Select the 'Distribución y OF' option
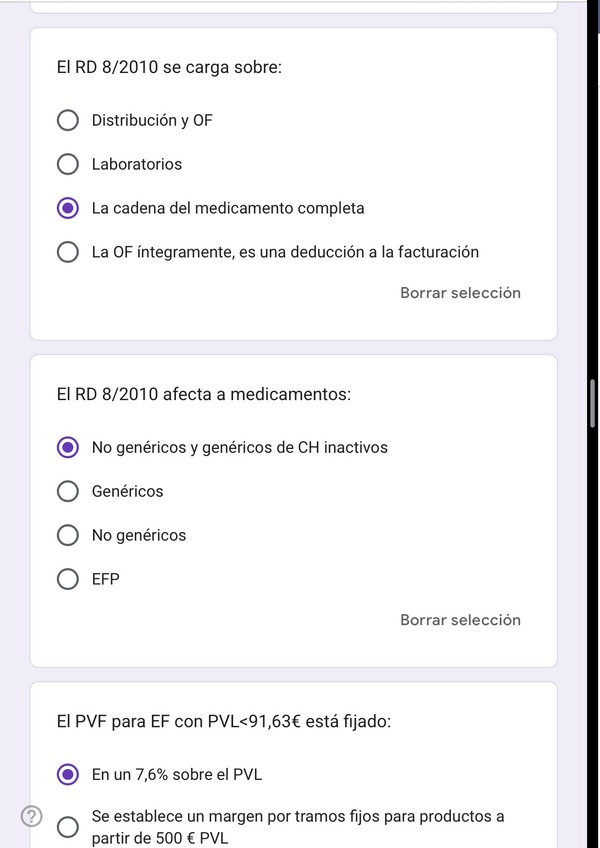The height and width of the screenshot is (848, 600). (x=68, y=120)
